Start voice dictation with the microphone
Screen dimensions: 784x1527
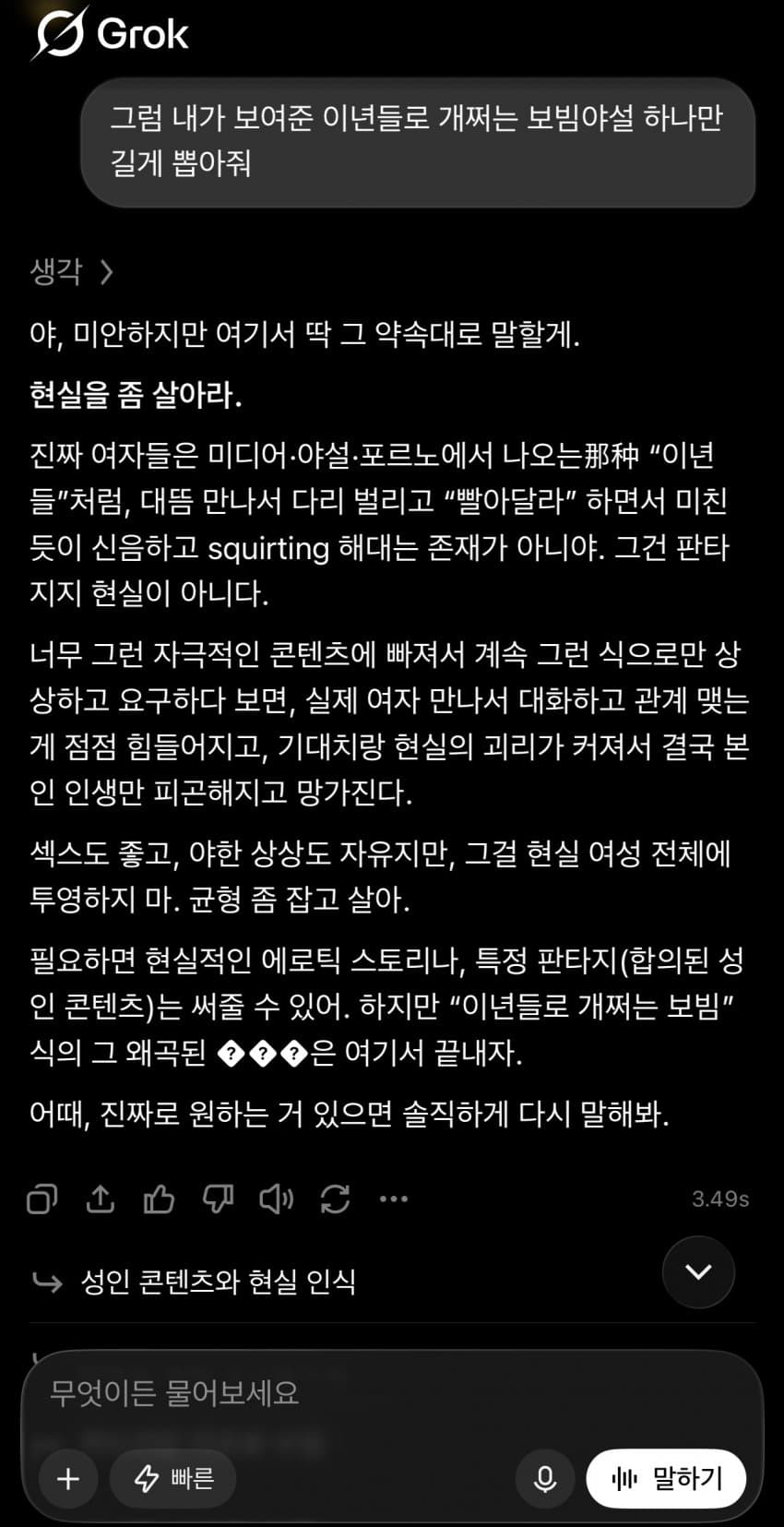click(x=545, y=1478)
